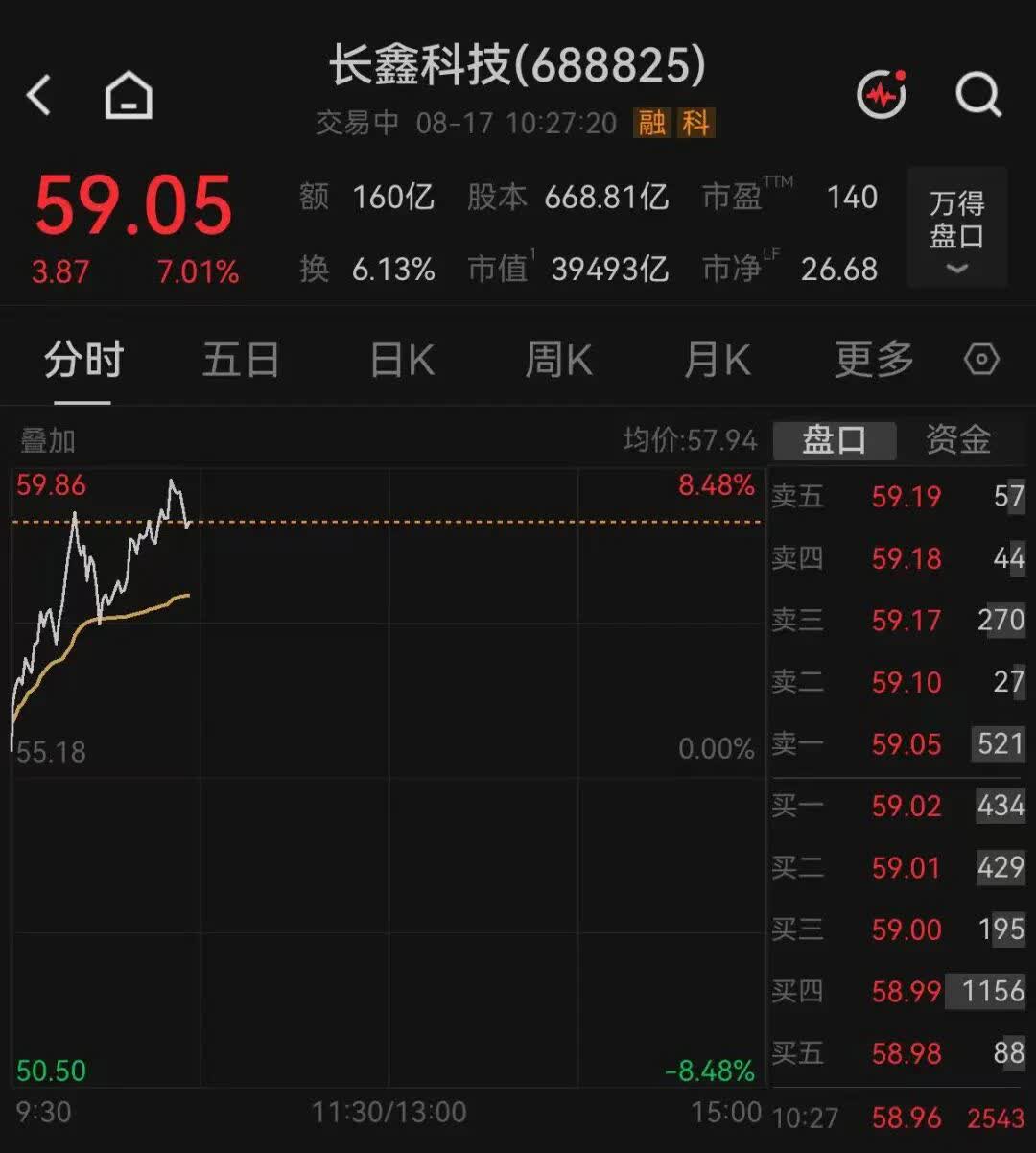
Task: Open chart settings hexagon icon
Action: [981, 360]
